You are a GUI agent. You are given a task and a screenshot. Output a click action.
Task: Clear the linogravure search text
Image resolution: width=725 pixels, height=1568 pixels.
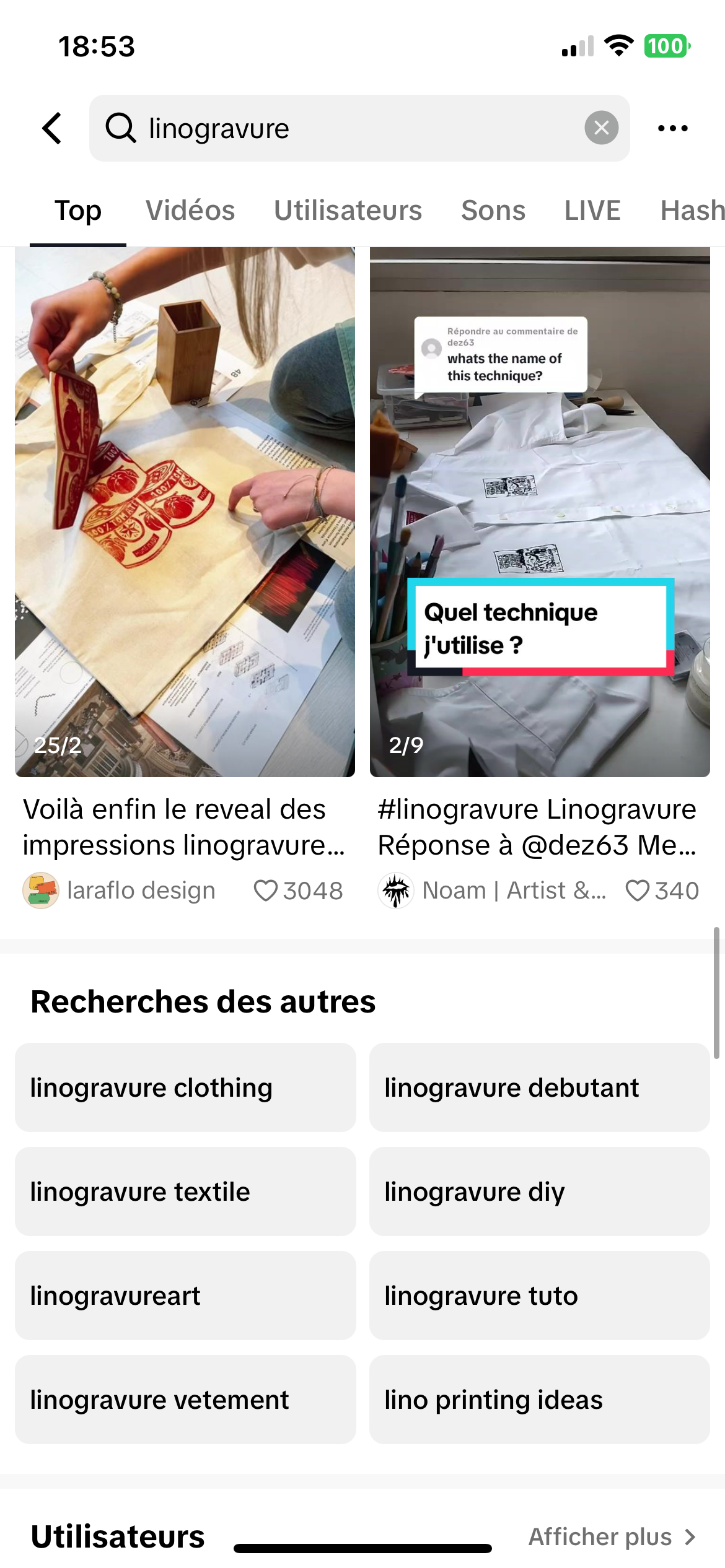601,128
